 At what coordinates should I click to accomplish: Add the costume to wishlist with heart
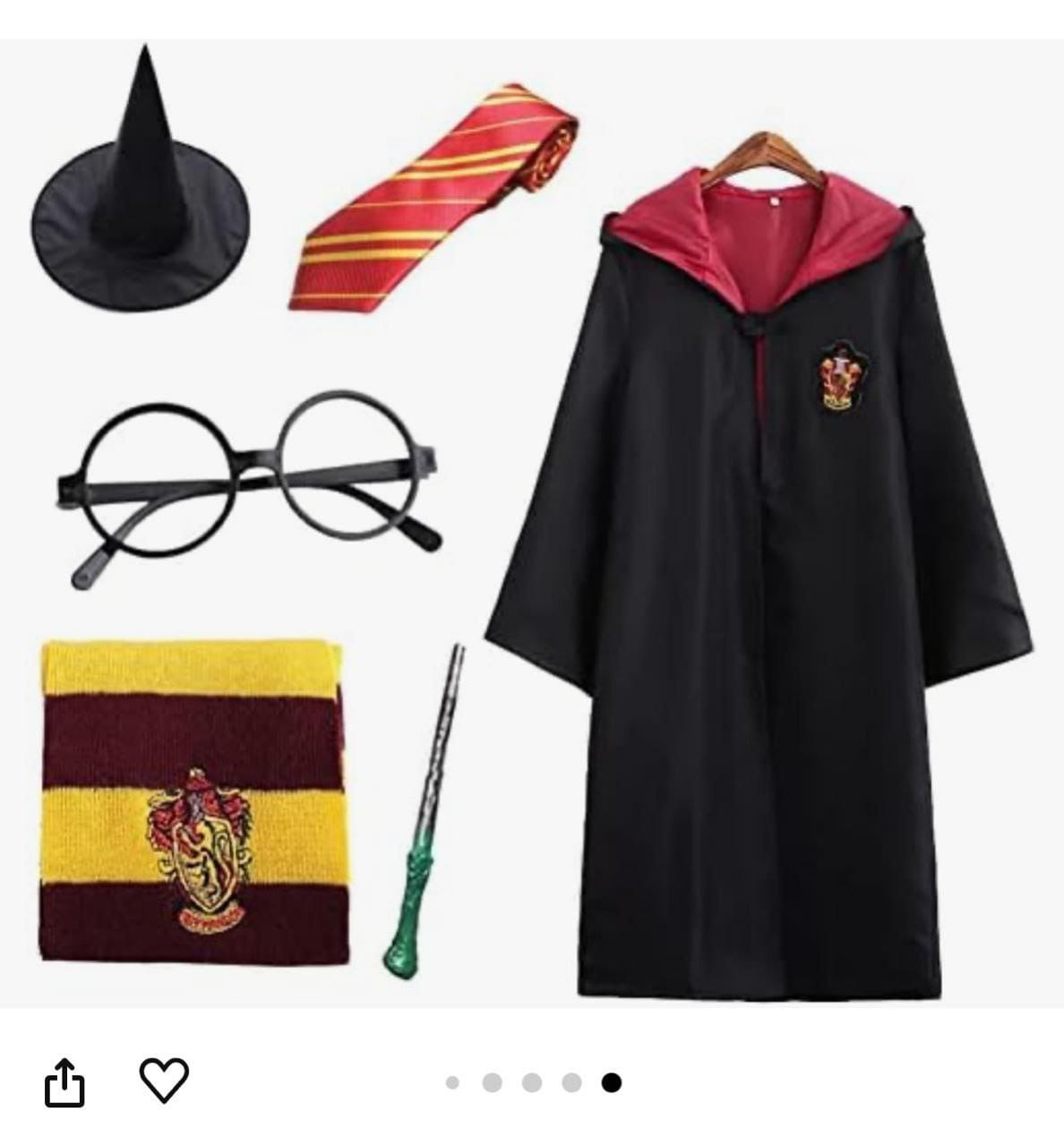point(165,1081)
